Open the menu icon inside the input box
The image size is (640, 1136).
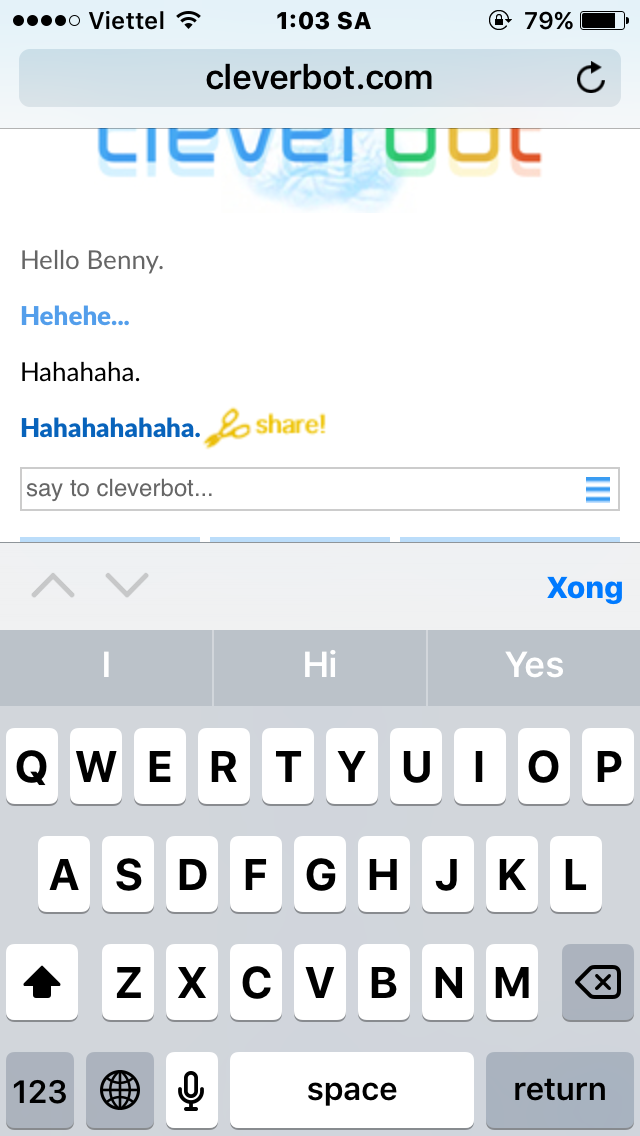click(x=598, y=490)
